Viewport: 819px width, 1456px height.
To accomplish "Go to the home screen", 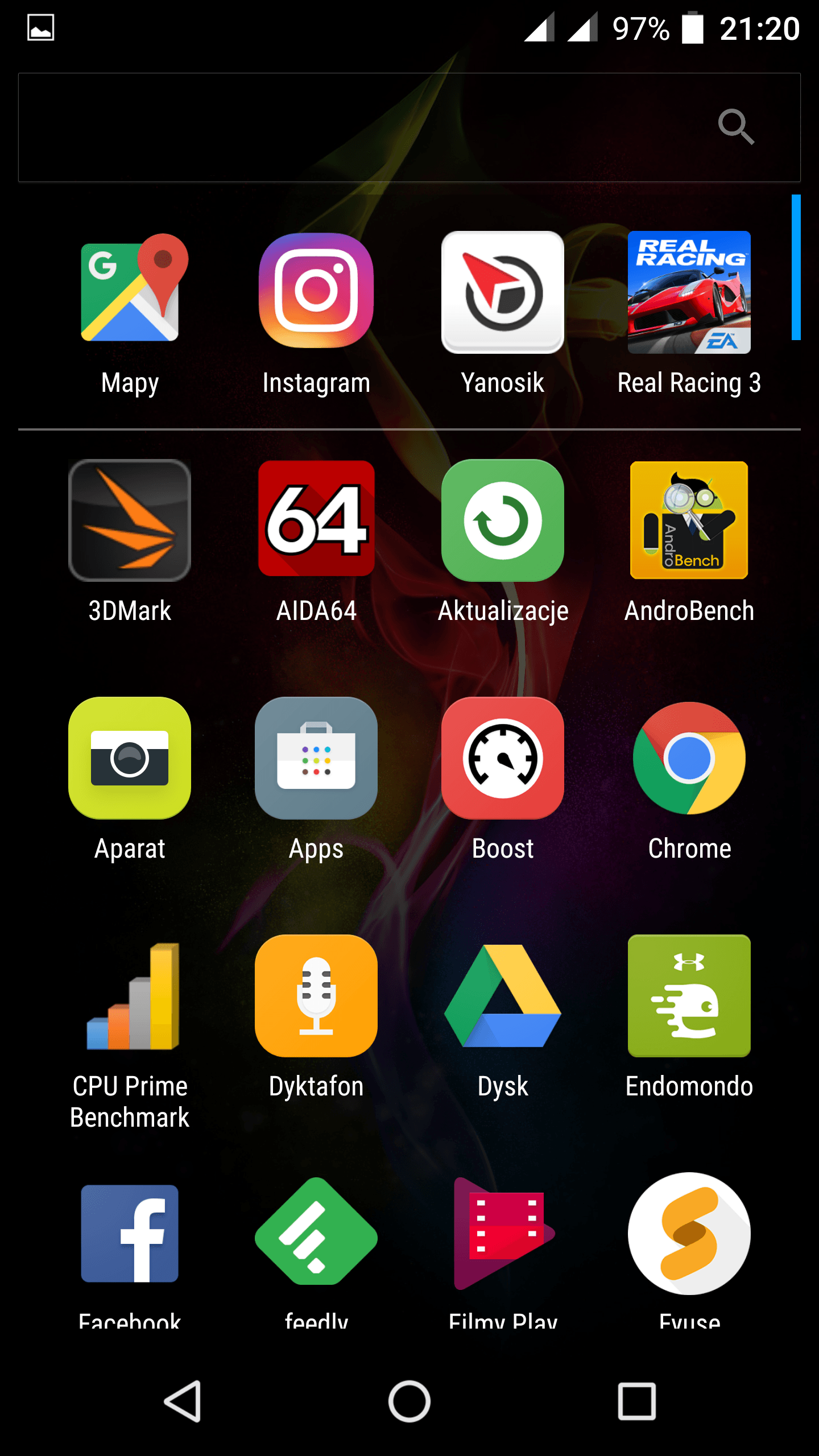I will (409, 1401).
